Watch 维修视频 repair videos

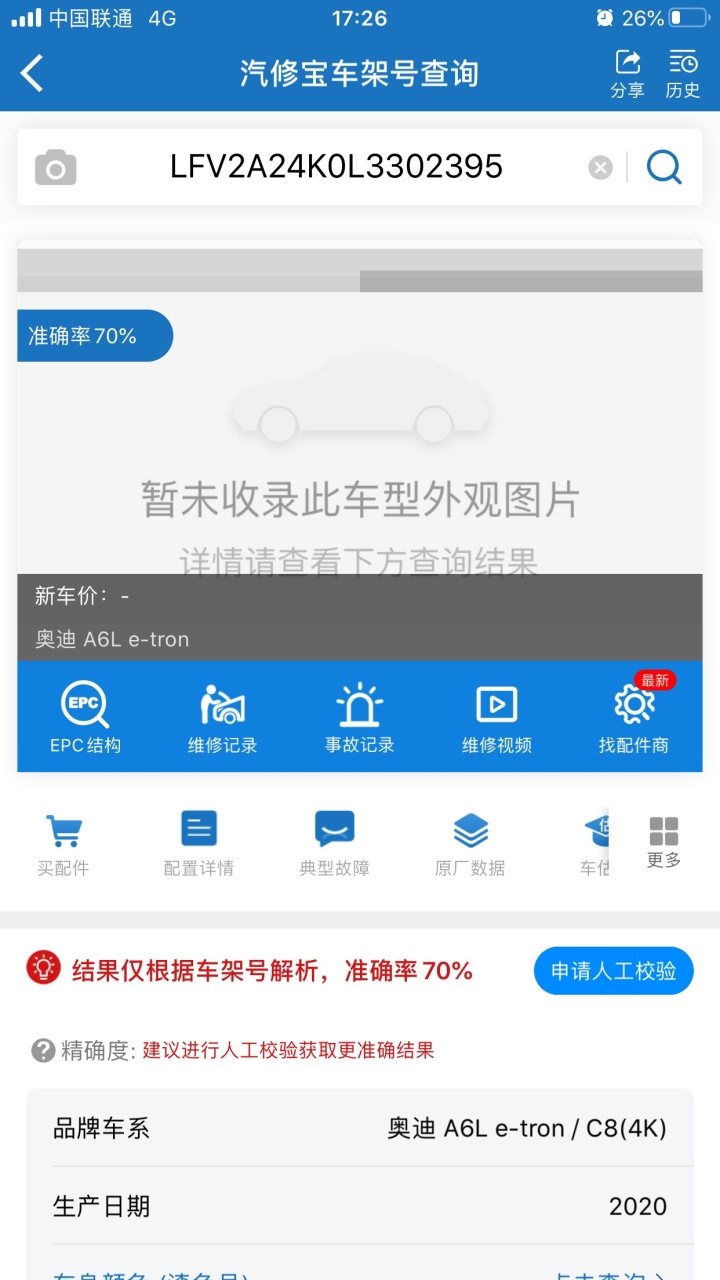(497, 718)
